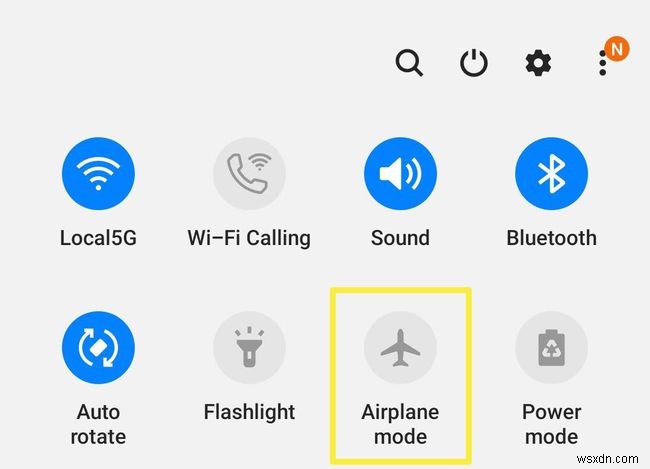The image size is (650, 469).
Task: Open the power menu icon
Action: coord(474,64)
